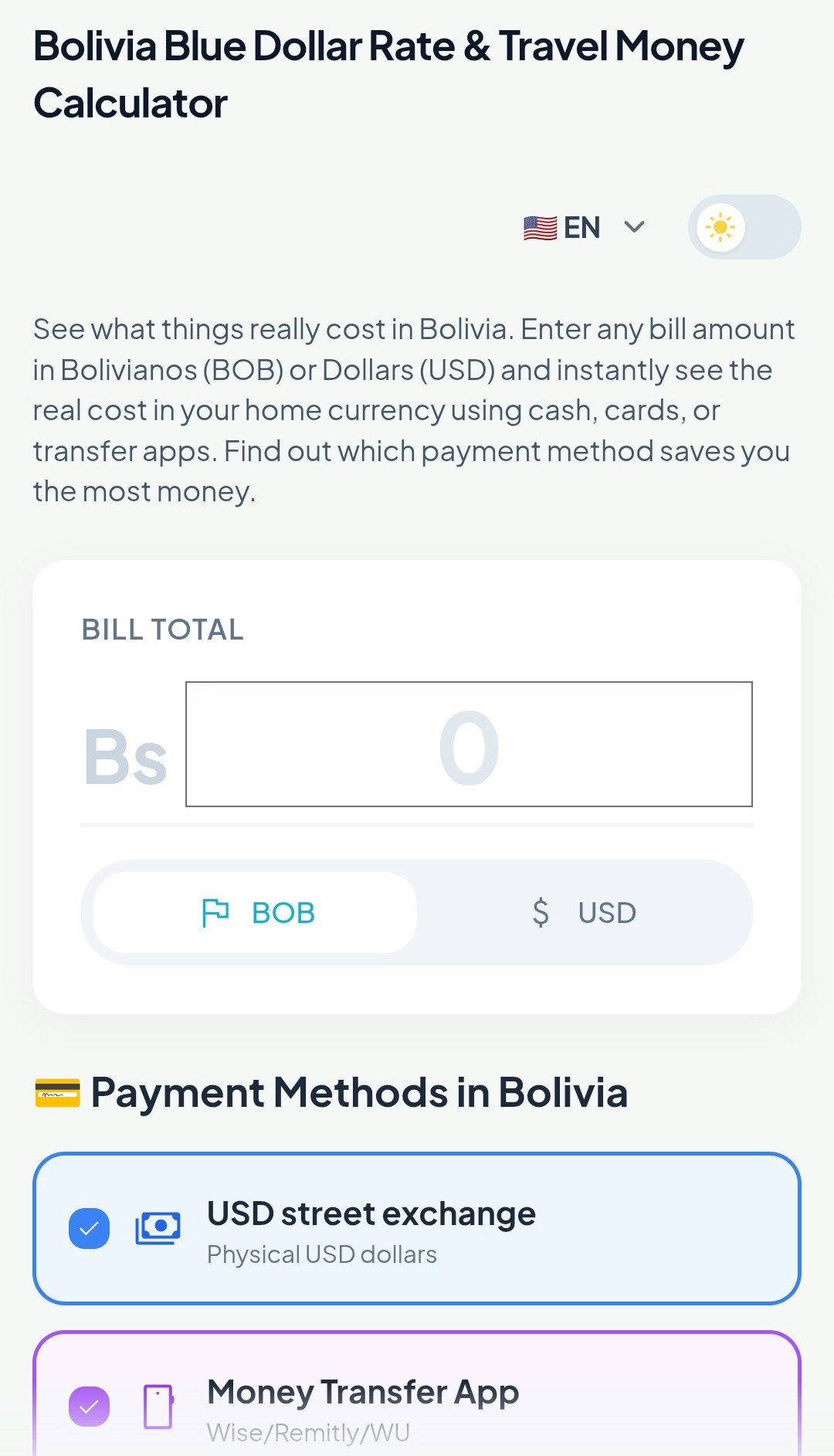Click the phone icon for Money Transfer App

[157, 1407]
